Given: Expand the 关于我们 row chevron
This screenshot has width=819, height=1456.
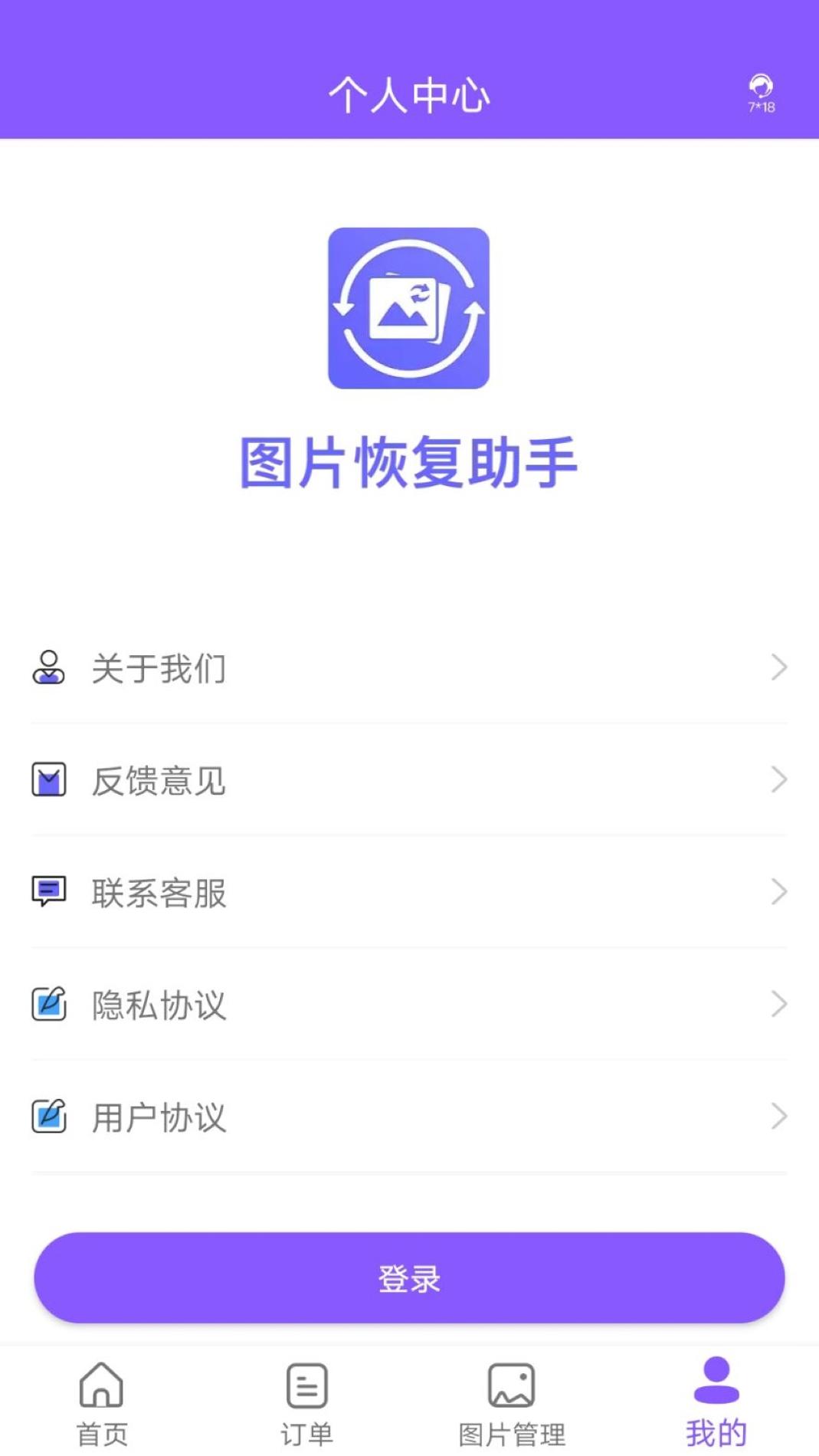Looking at the screenshot, I should pos(779,667).
